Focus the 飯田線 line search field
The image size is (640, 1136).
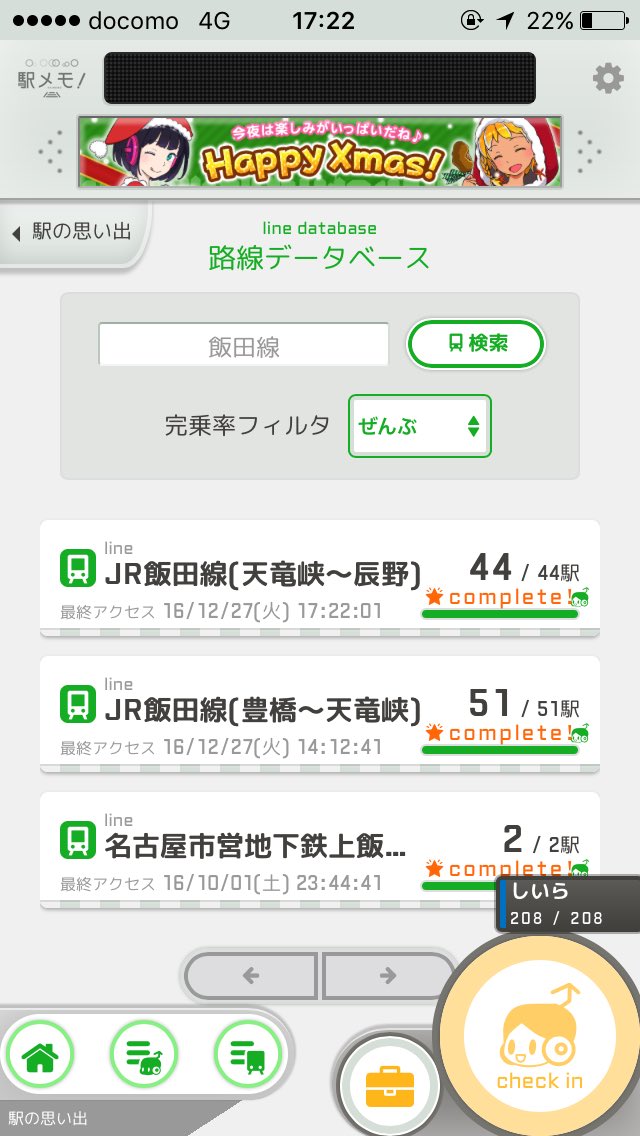tap(244, 346)
